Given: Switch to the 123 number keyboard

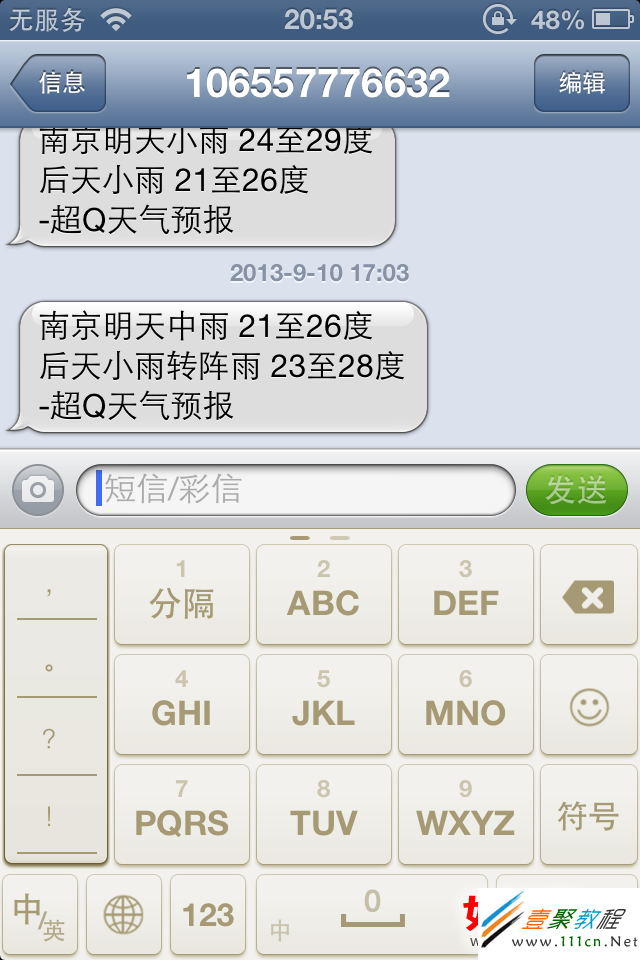Looking at the screenshot, I should (x=208, y=916).
